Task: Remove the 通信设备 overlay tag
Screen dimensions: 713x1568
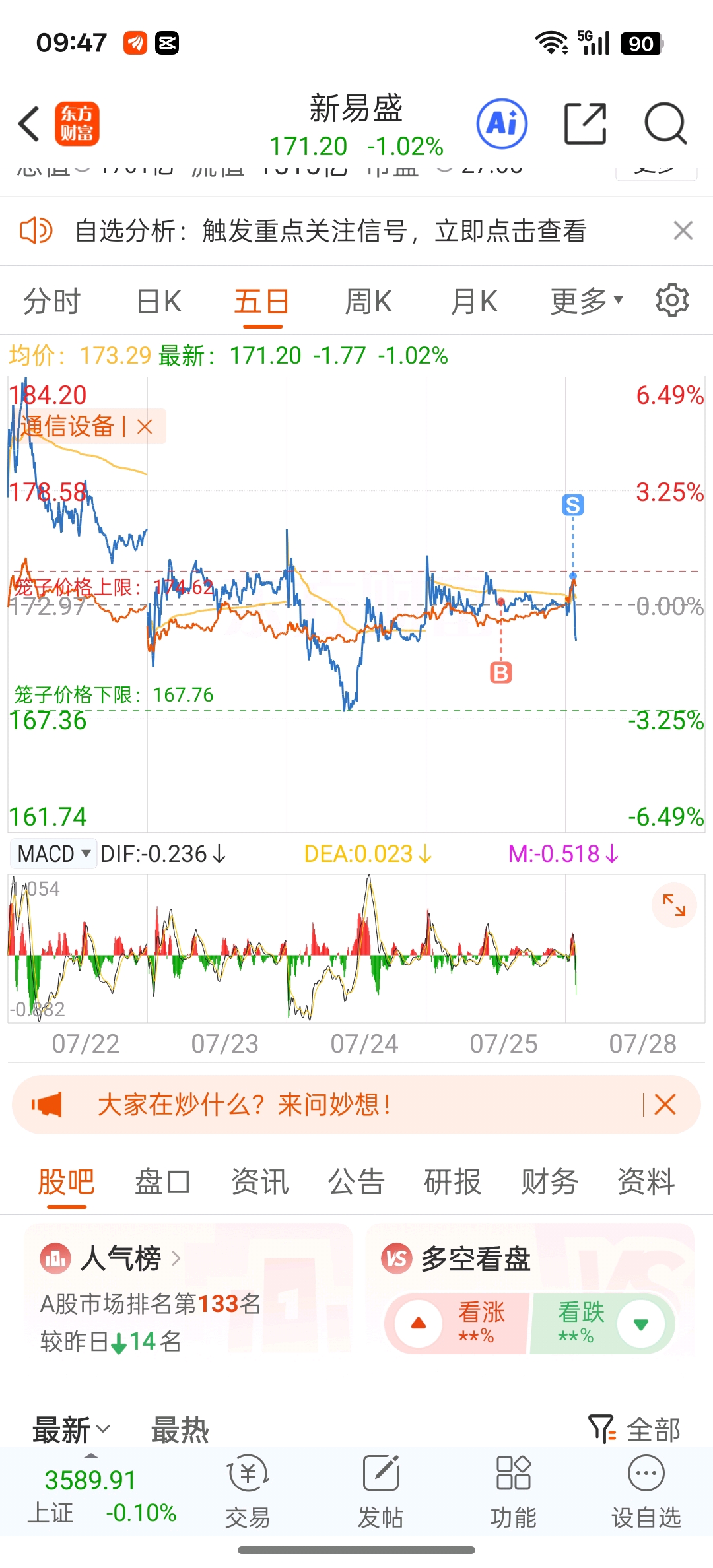Action: click(145, 426)
